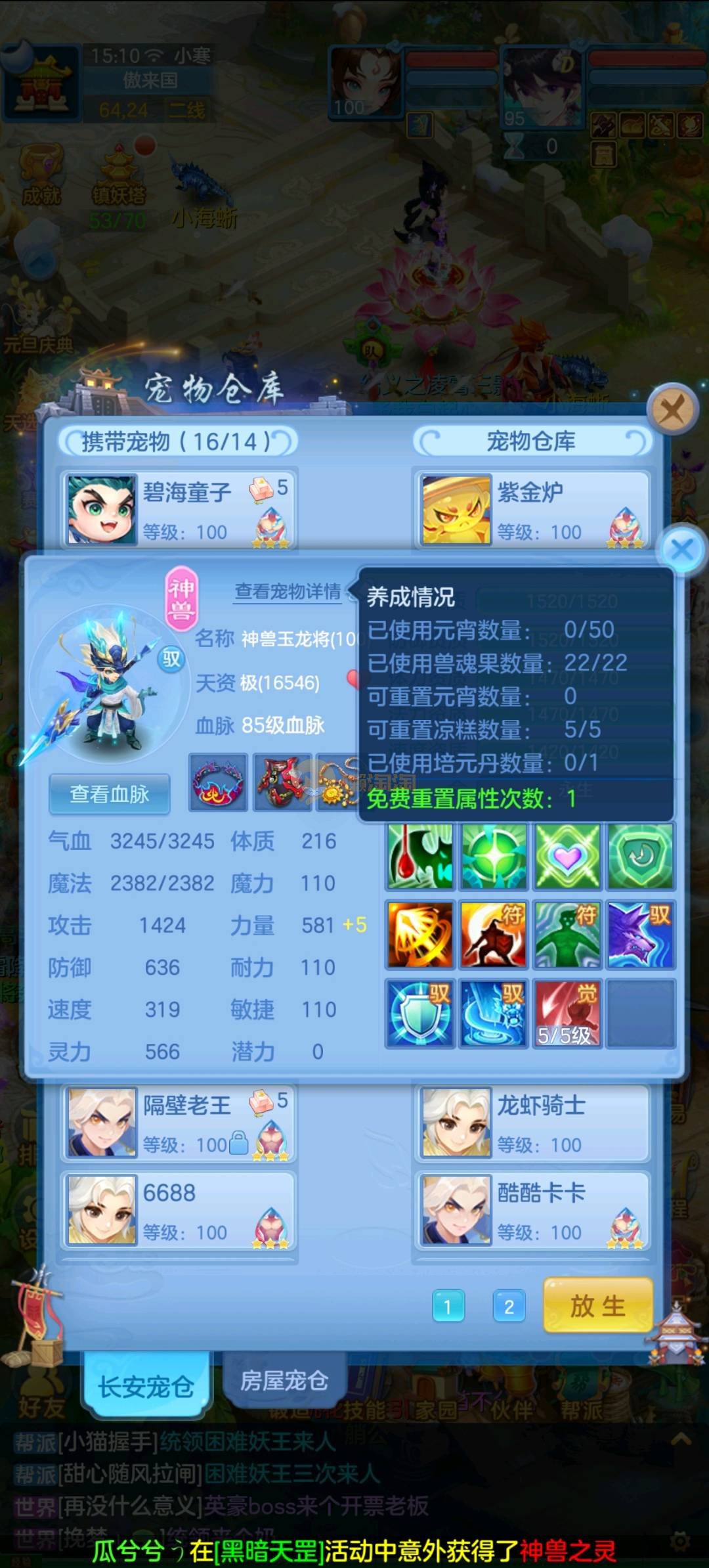Tap the 放生 release button
Viewport: 709px width, 1568px height.
coord(597,1306)
